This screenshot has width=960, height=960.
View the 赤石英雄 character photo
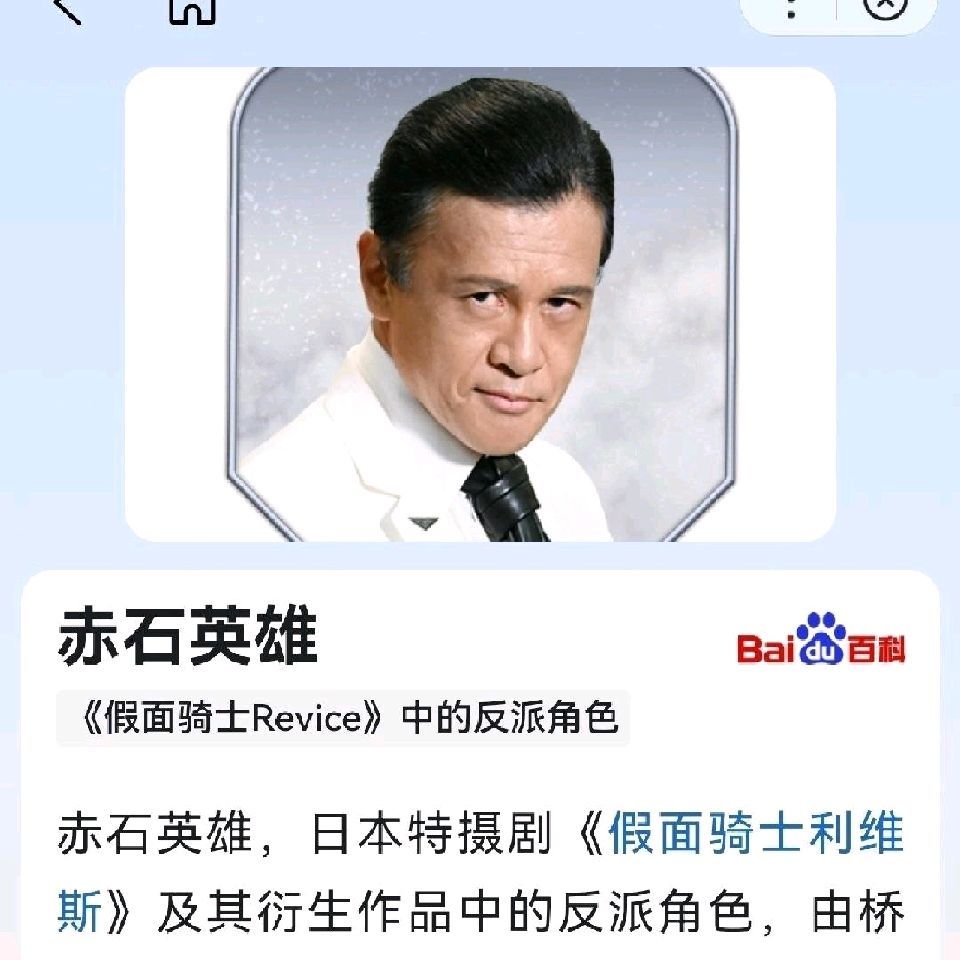(480, 304)
